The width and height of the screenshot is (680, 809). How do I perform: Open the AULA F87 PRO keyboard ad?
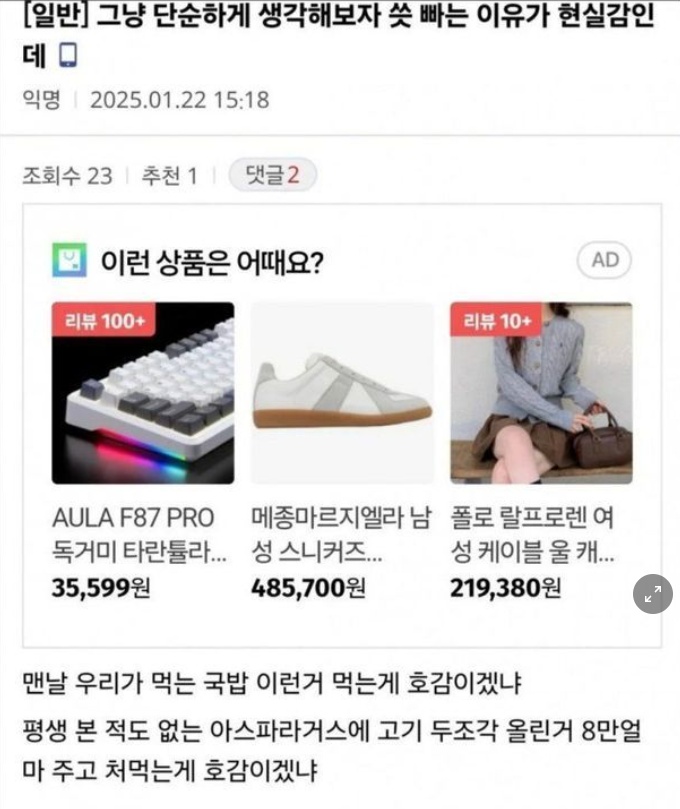point(142,393)
